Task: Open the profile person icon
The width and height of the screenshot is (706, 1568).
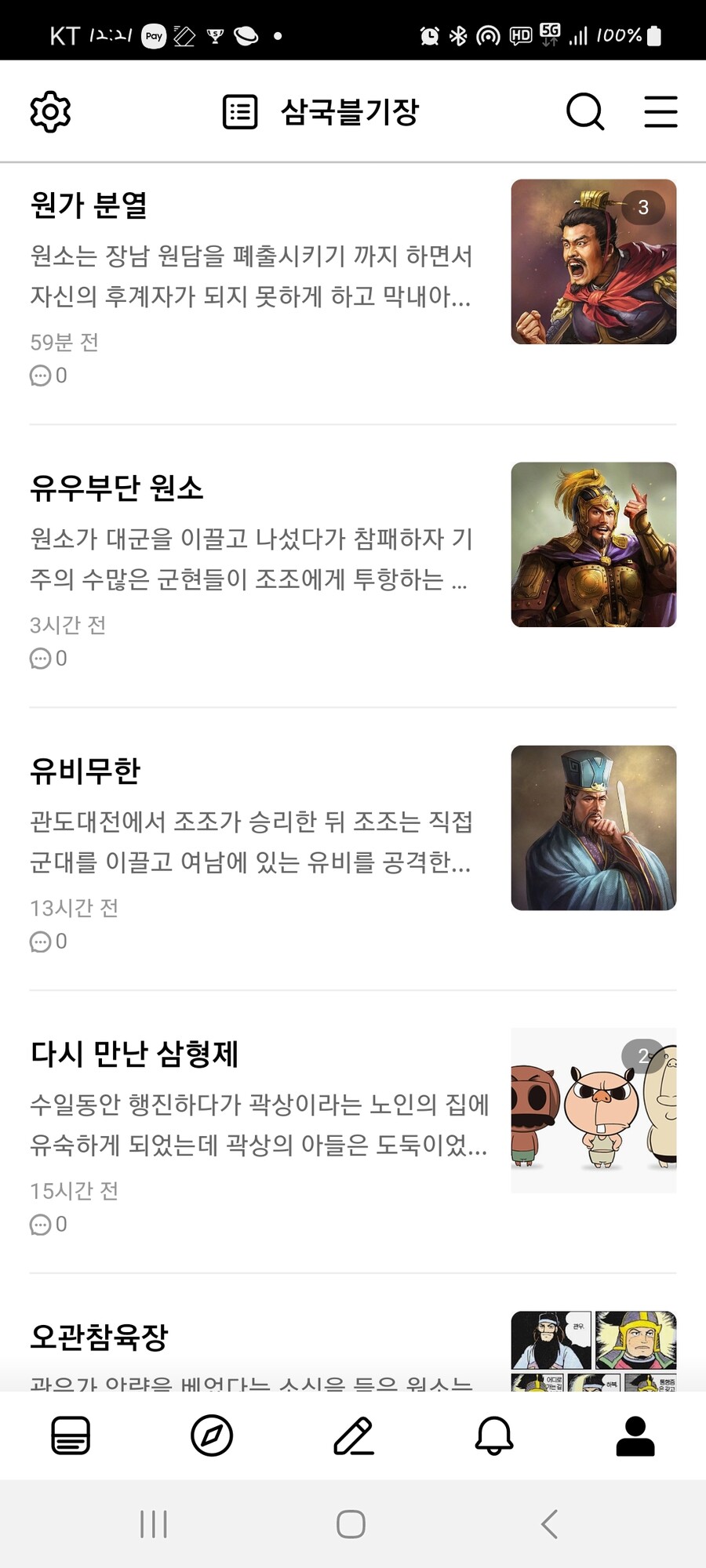Action: coord(635,1438)
